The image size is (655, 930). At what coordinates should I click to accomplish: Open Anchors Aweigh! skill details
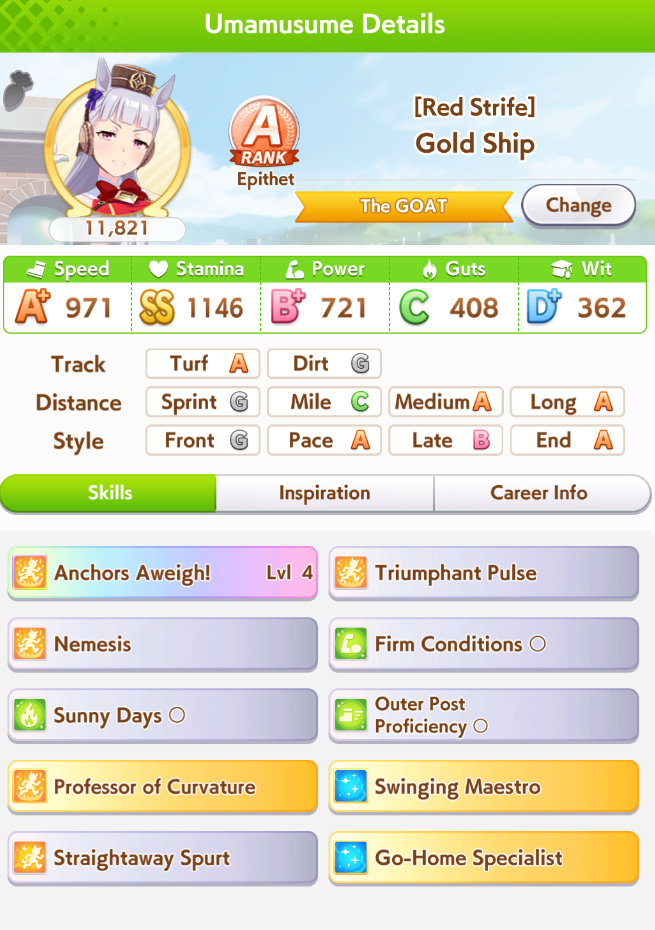coord(163,573)
